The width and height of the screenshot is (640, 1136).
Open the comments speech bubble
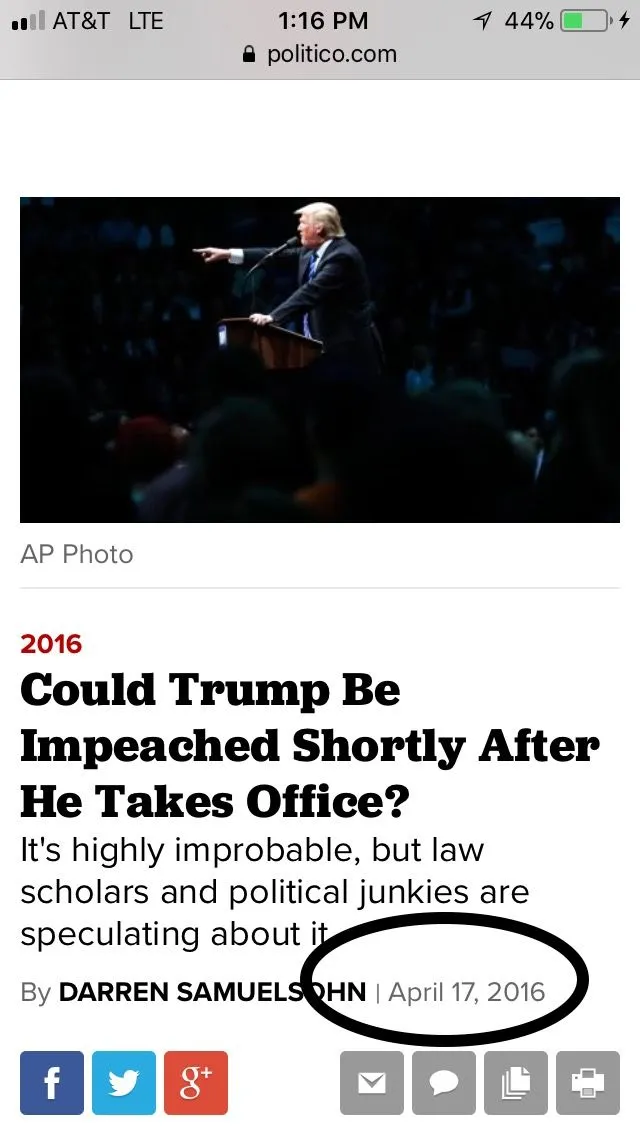tap(444, 1083)
